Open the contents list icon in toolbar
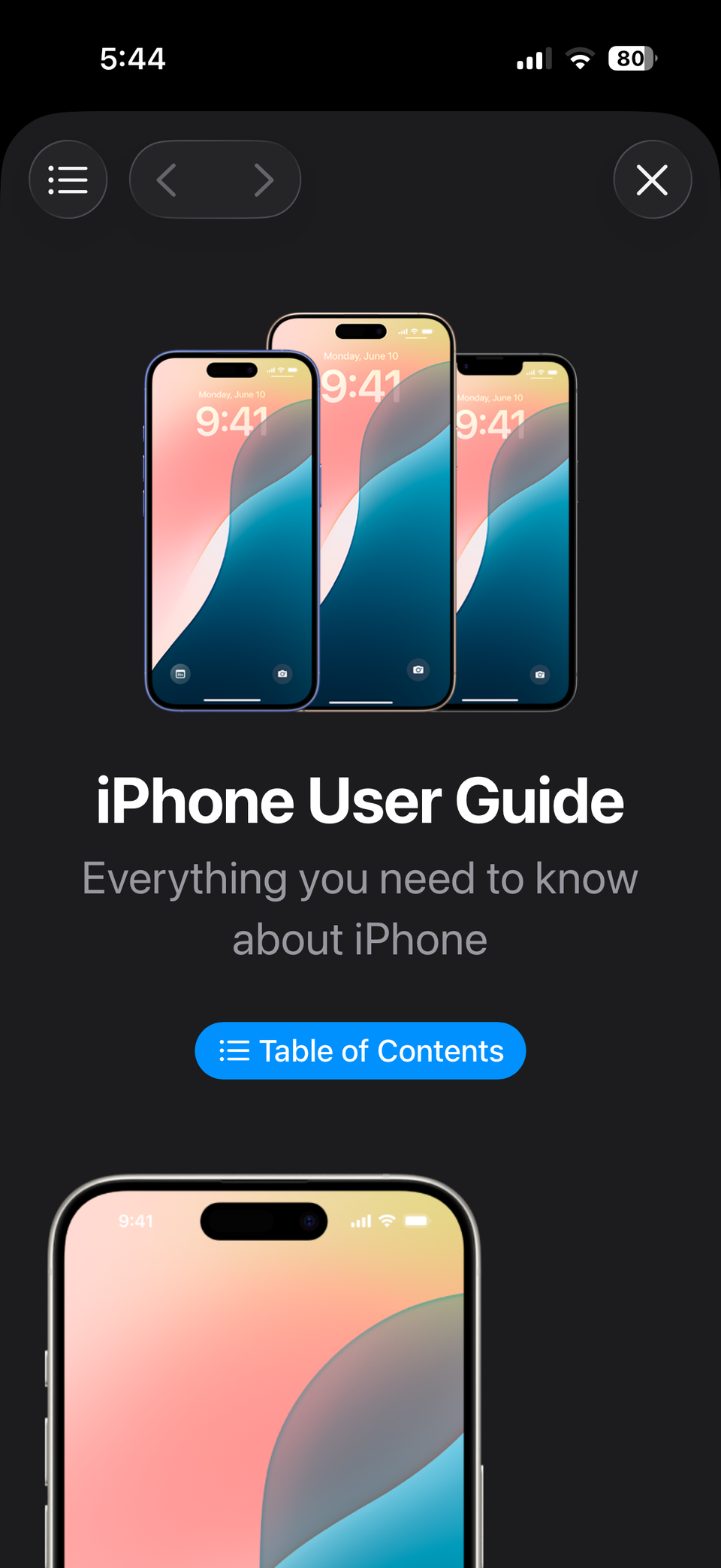The width and height of the screenshot is (721, 1568). tap(68, 180)
